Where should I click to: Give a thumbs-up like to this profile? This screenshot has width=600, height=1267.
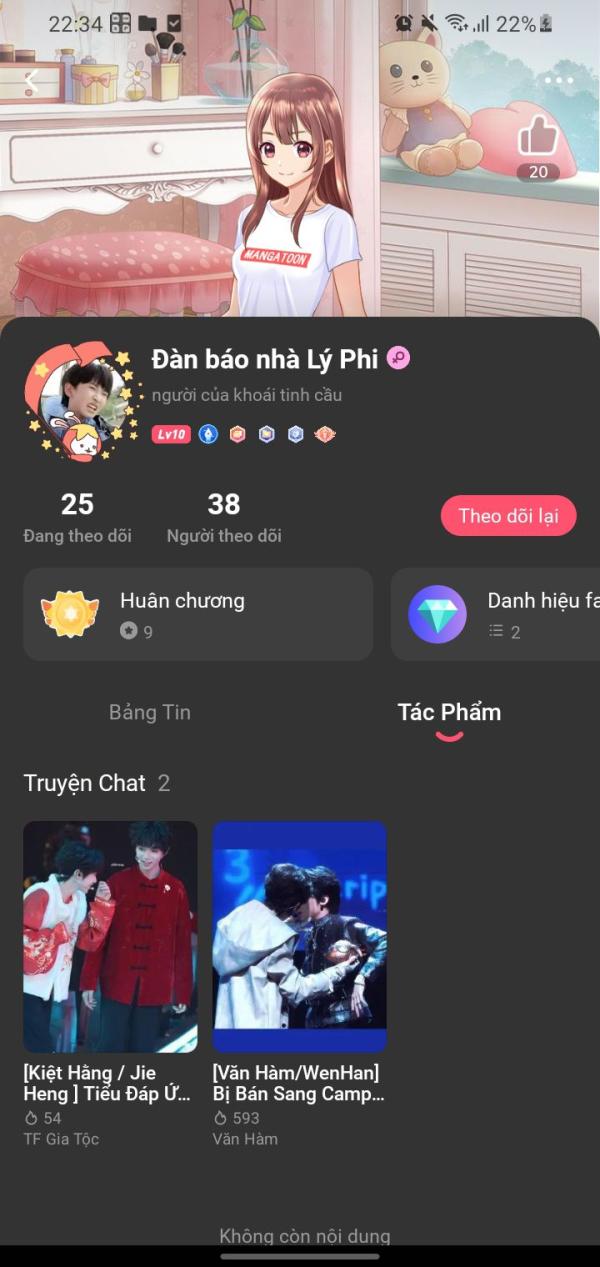[x=538, y=138]
